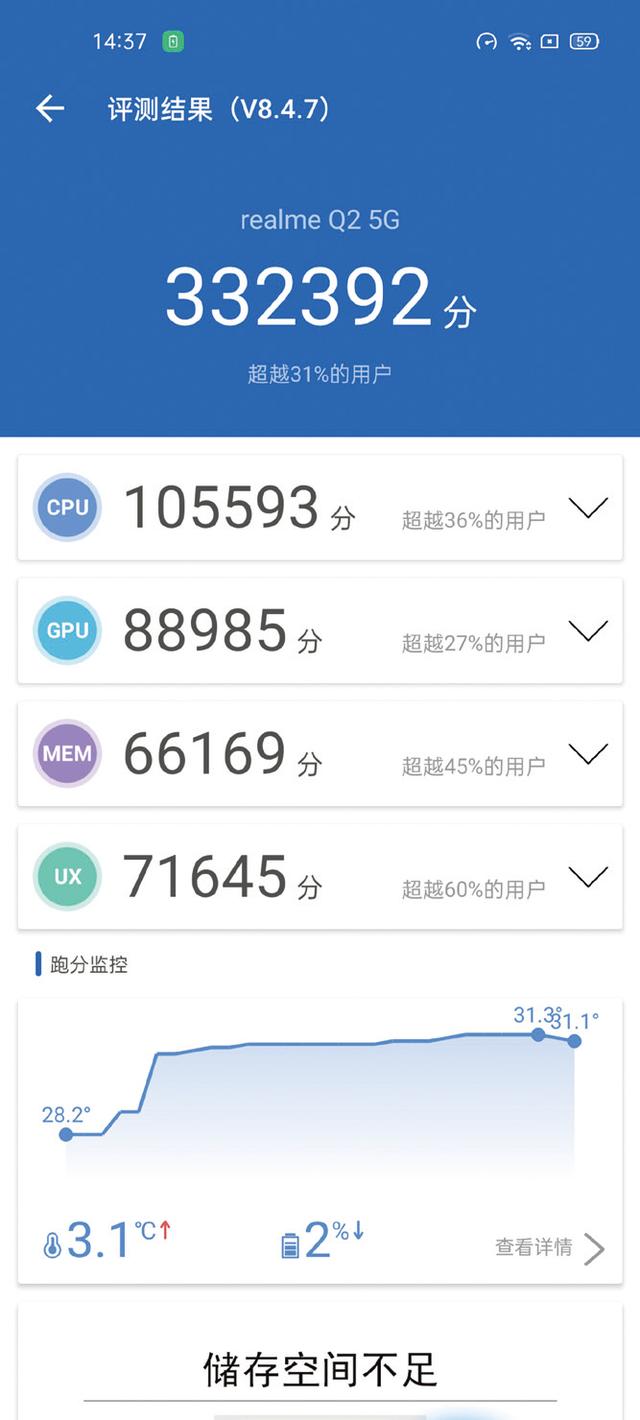The image size is (640, 1420).
Task: Expand the CPU score details
Action: [x=588, y=508]
